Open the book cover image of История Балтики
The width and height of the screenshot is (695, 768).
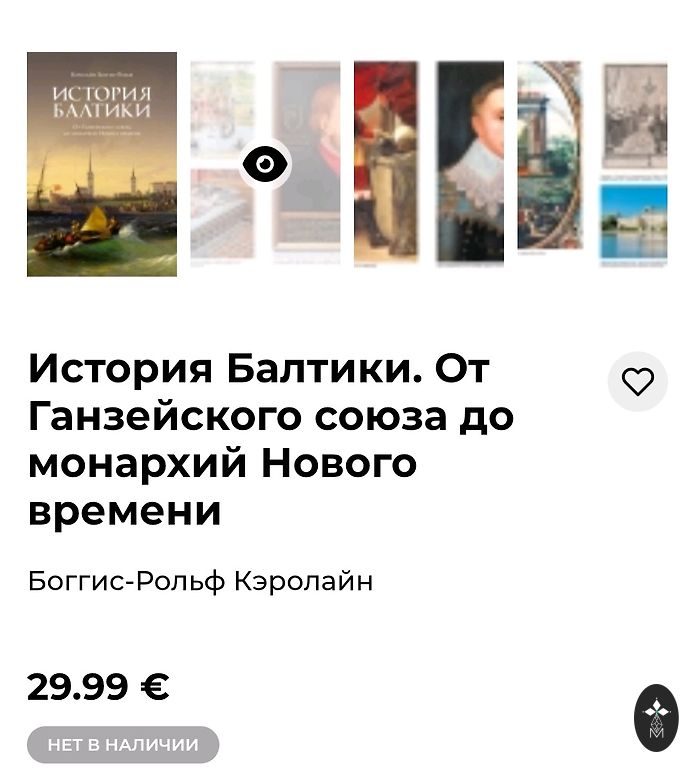click(102, 164)
